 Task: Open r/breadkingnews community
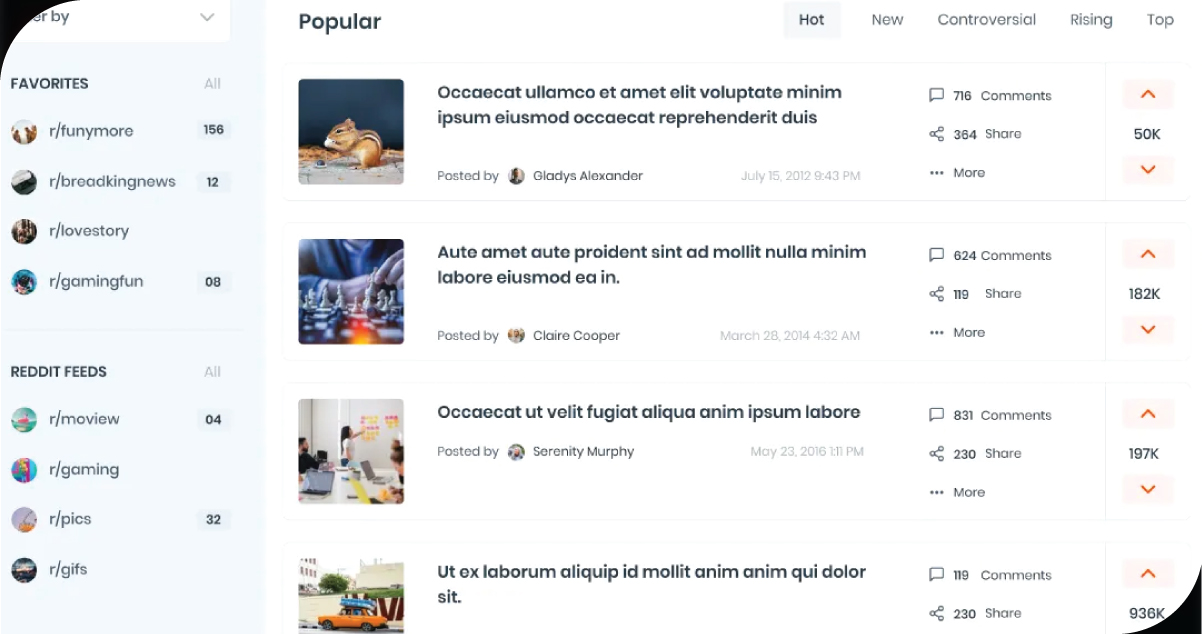click(111, 182)
